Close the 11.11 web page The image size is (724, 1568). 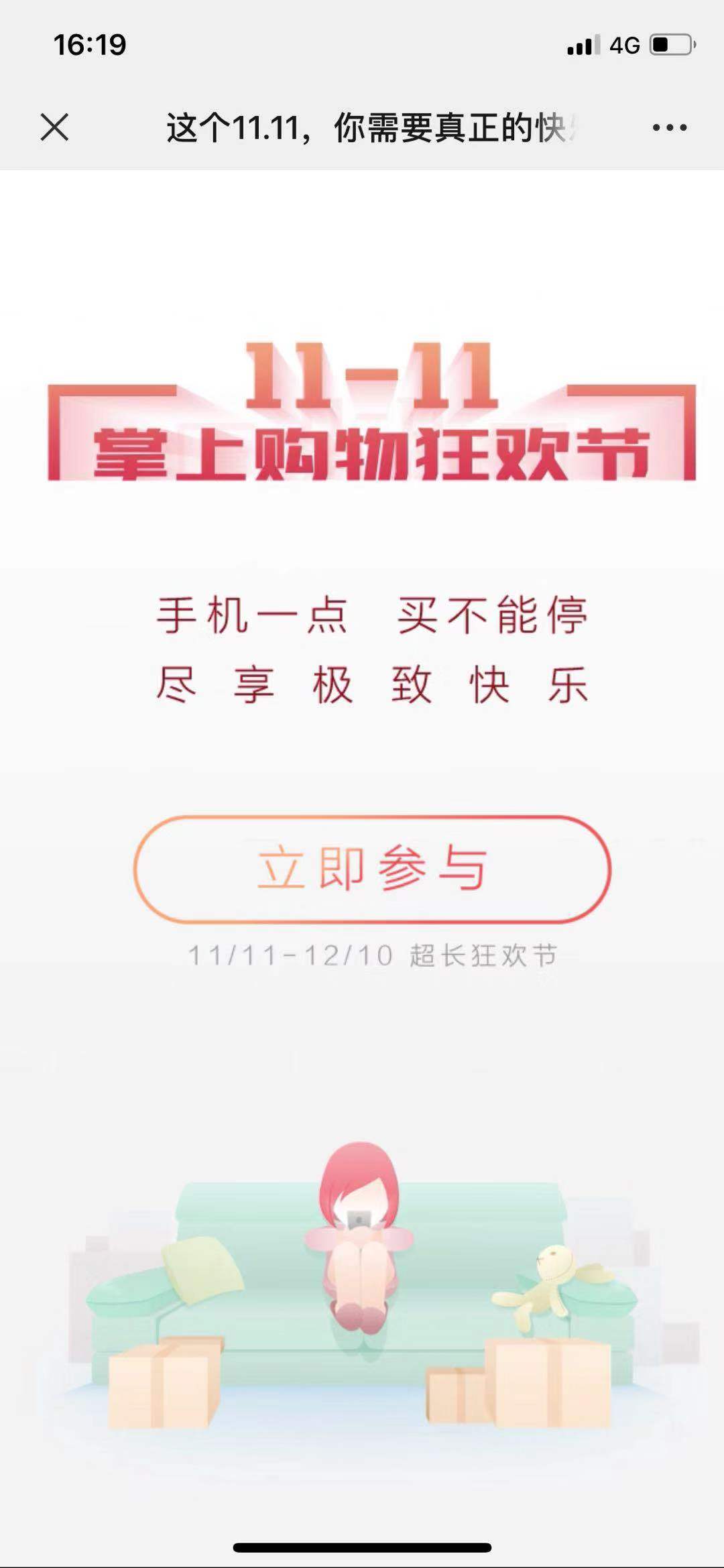[54, 127]
